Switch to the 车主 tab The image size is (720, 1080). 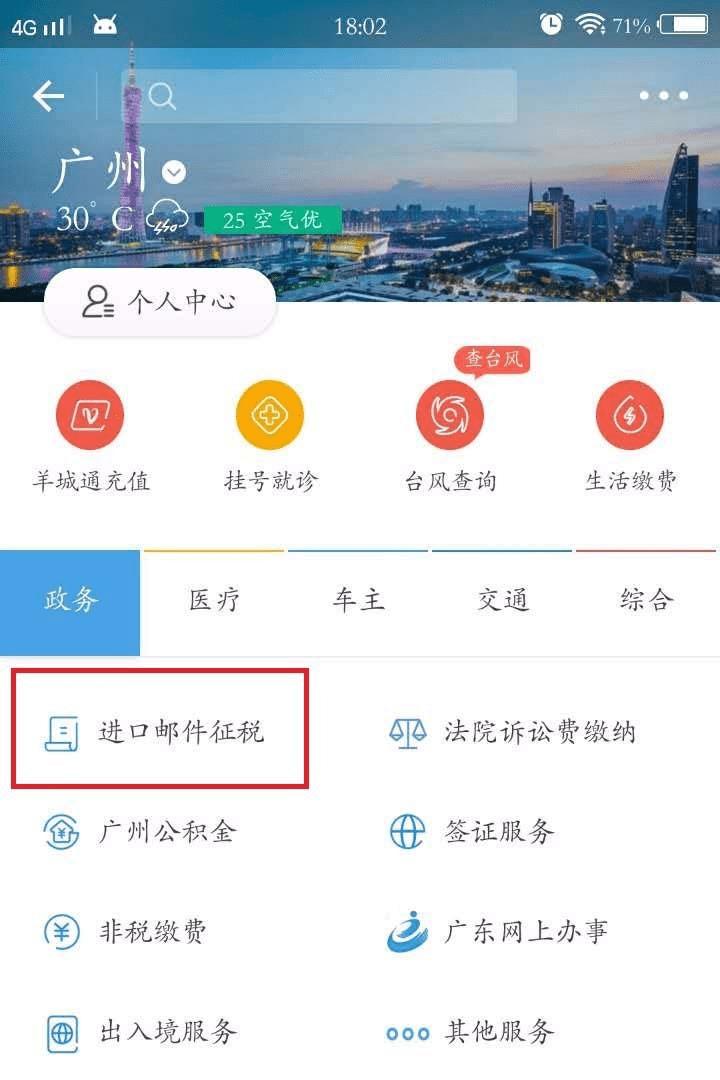[359, 601]
